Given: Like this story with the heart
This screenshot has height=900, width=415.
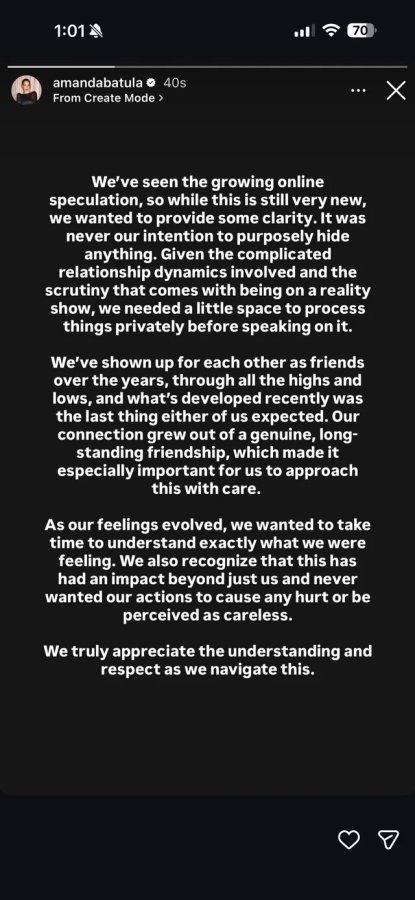Looking at the screenshot, I should point(348,840).
